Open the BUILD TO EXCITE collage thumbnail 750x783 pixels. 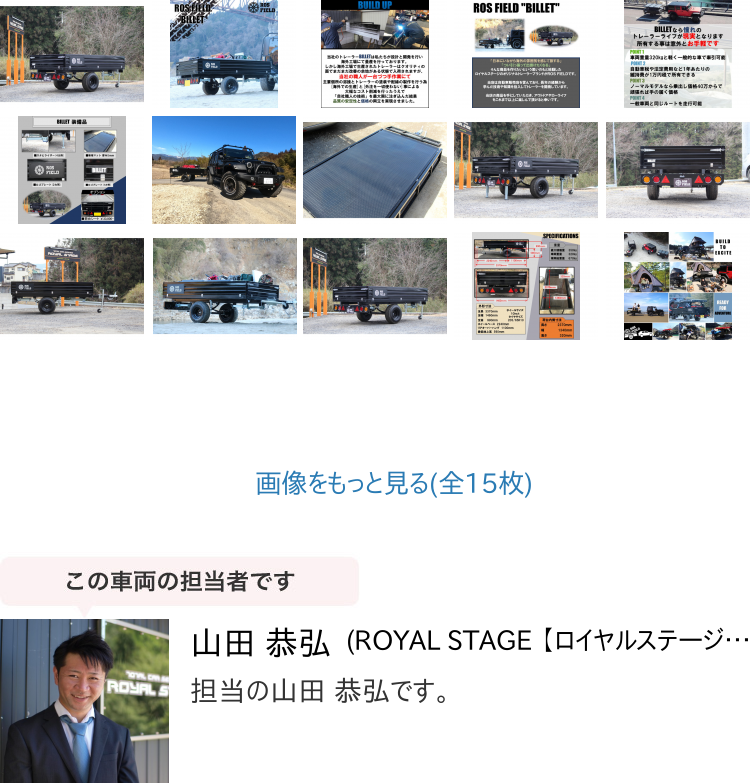pyautogui.click(x=677, y=286)
